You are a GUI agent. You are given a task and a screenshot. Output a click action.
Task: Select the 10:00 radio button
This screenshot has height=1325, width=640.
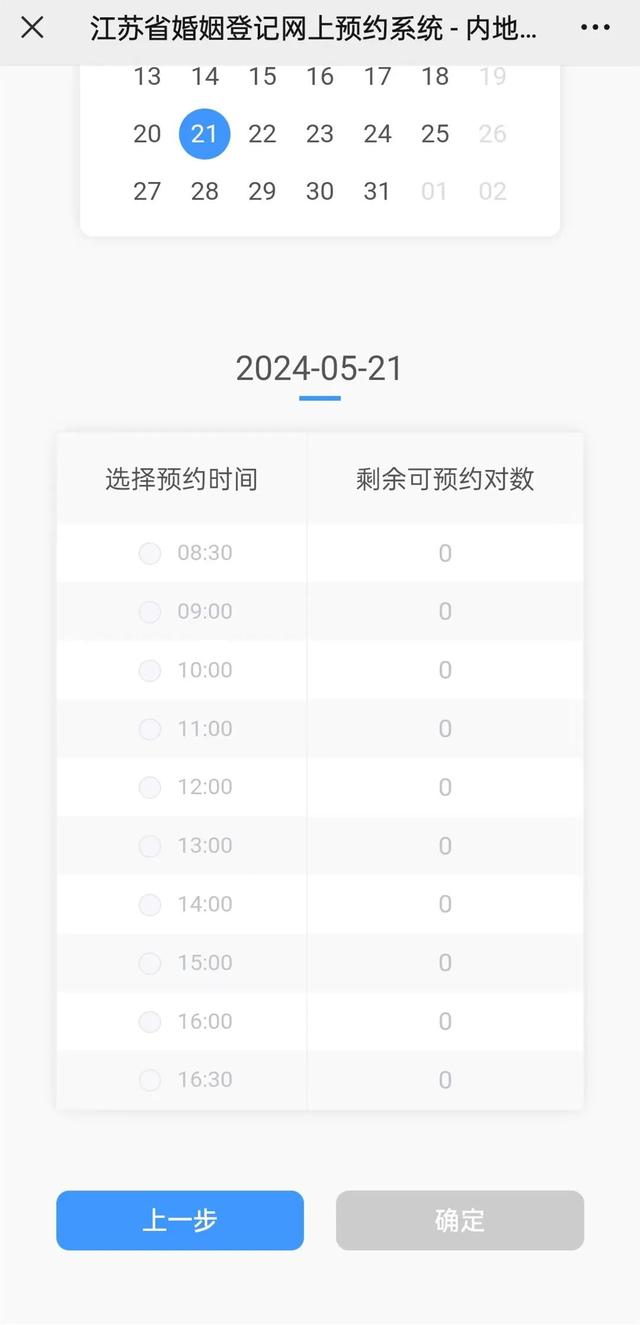150,670
